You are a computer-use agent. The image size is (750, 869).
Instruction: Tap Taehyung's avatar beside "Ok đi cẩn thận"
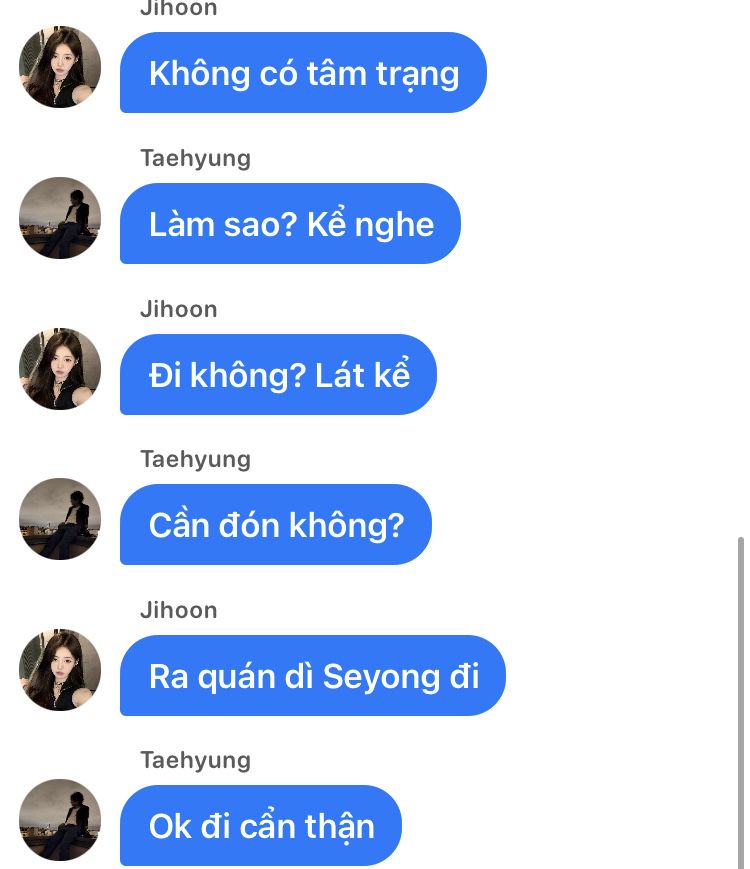[x=60, y=820]
